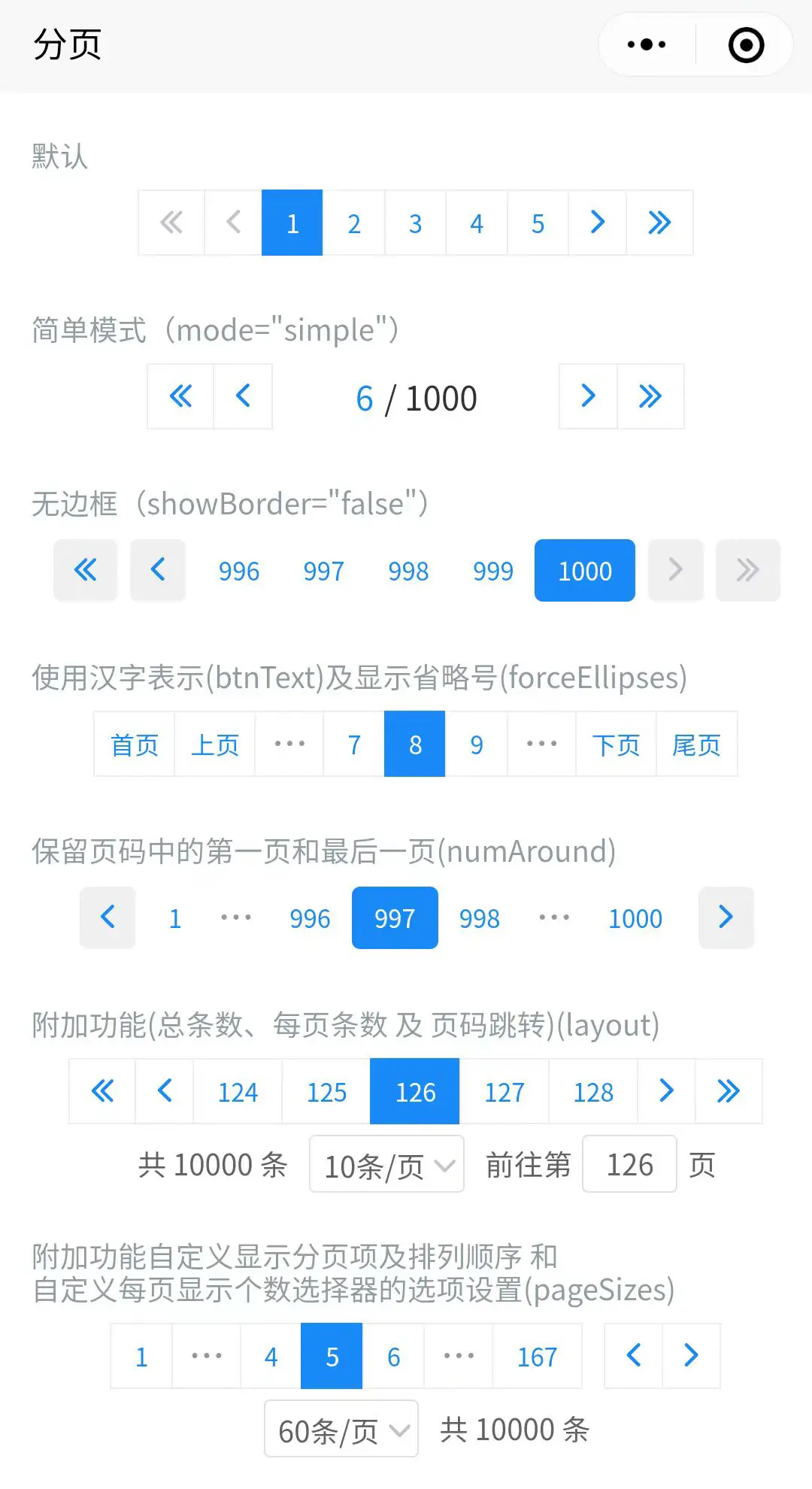Expand the 60条/页 page size dropdown
The height and width of the screenshot is (1489, 812).
coord(341,1430)
